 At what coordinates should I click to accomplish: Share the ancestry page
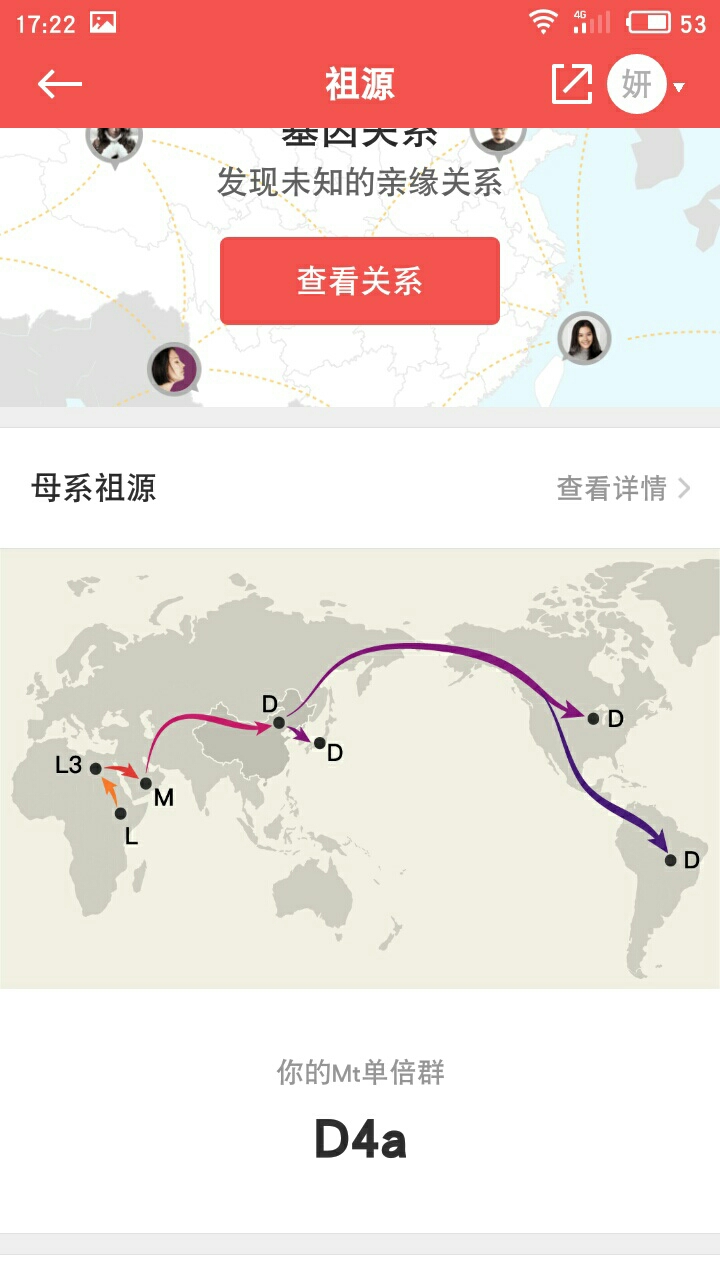pos(572,84)
